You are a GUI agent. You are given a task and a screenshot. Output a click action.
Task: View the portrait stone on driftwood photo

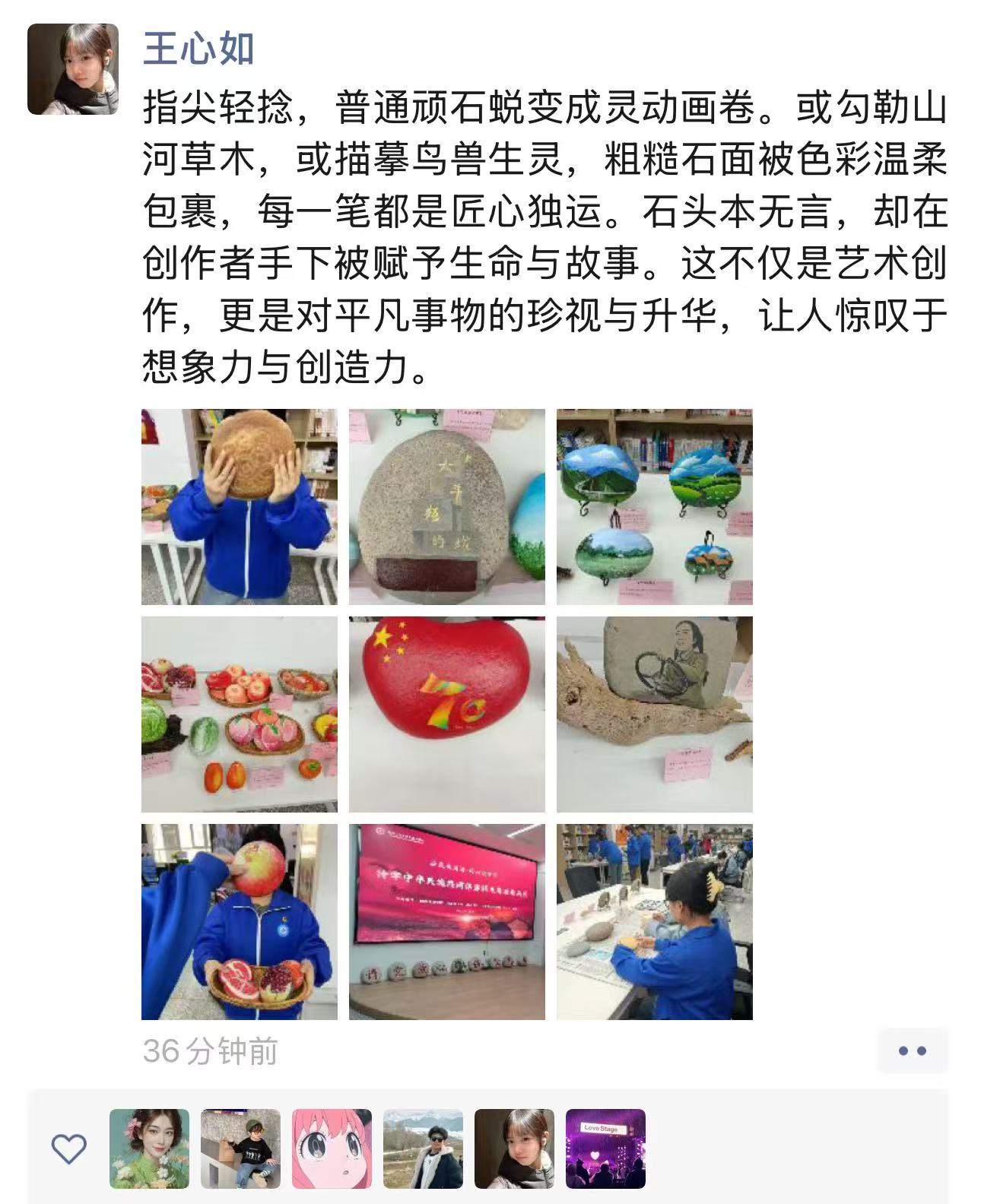(654, 714)
